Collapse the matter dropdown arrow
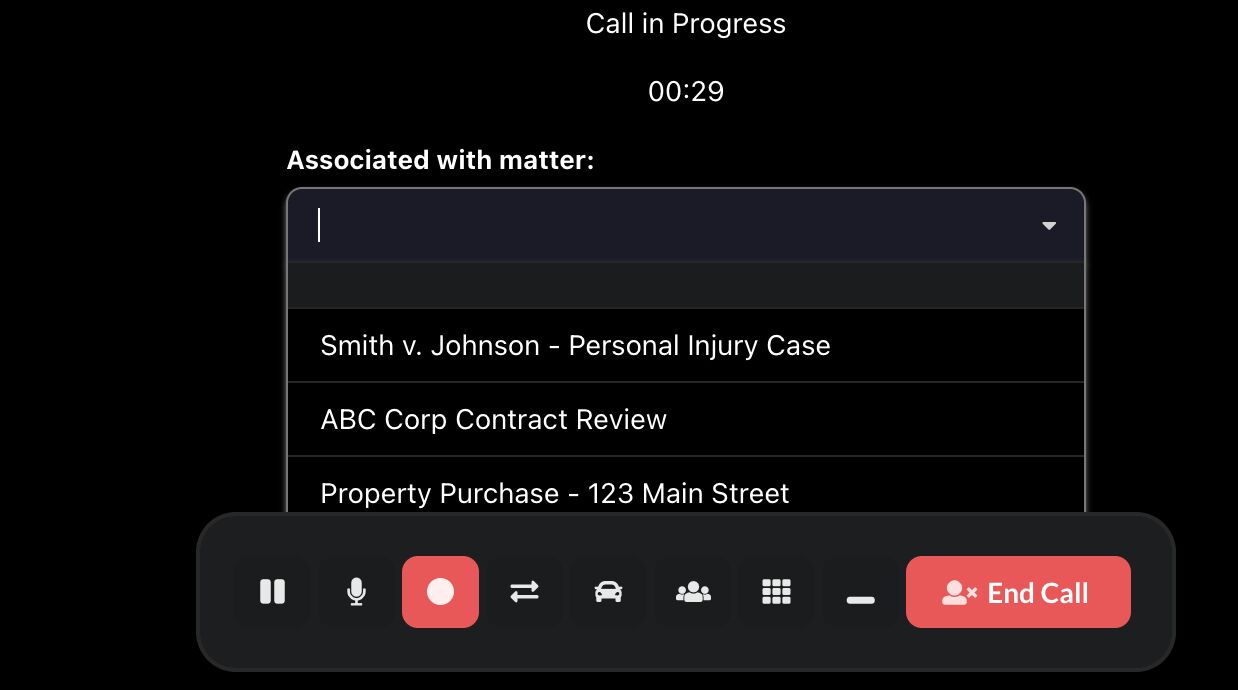 [1049, 226]
